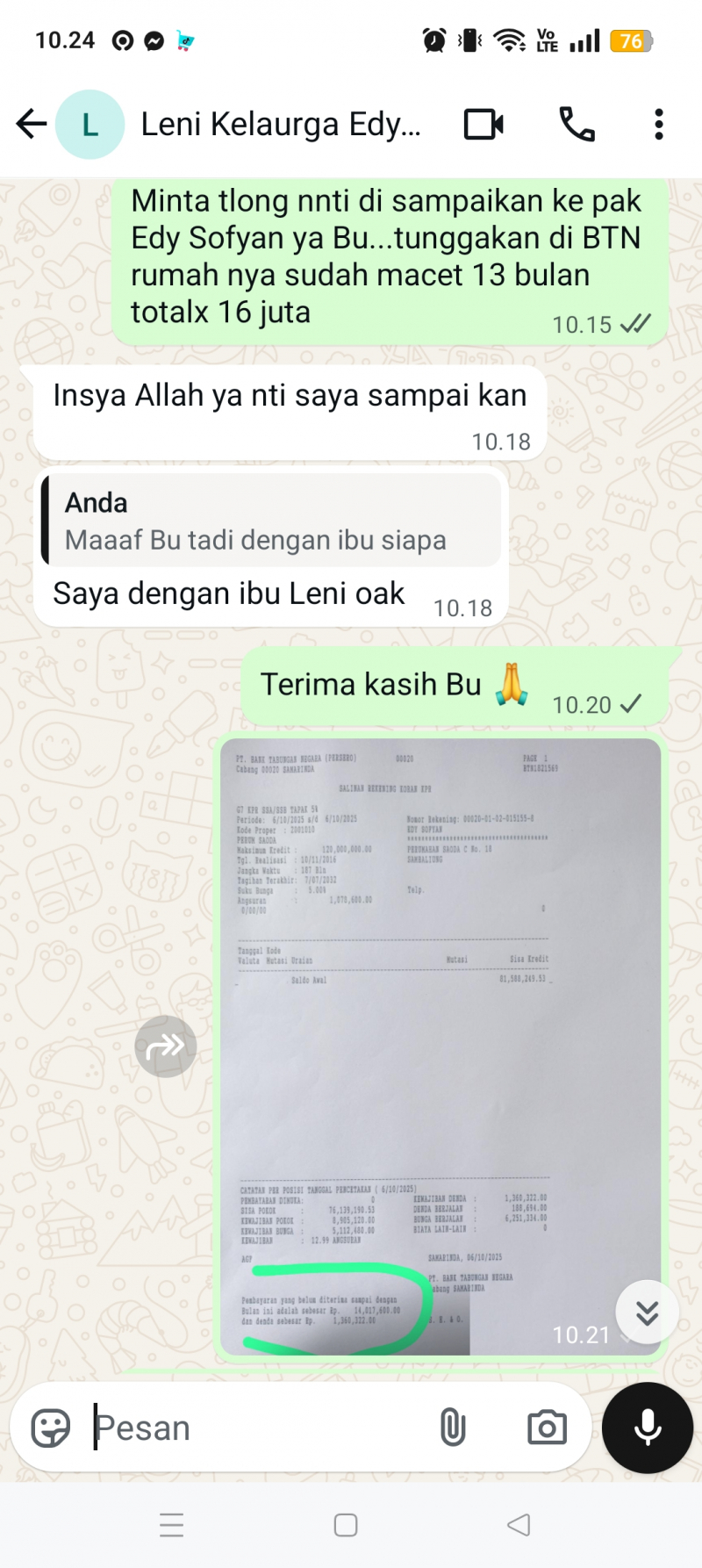
Task: Open the recent apps view
Action: [x=172, y=1525]
